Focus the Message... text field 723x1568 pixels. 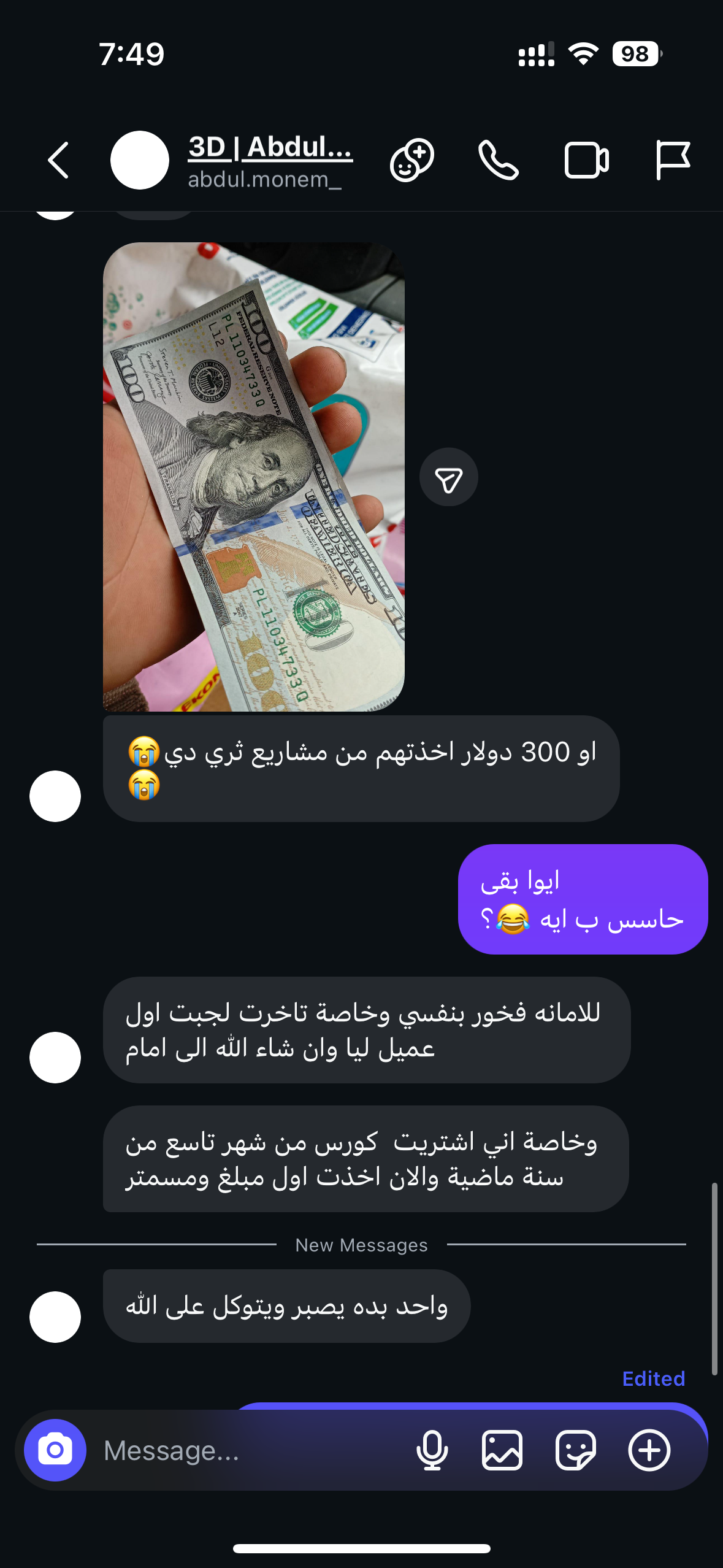click(251, 1450)
